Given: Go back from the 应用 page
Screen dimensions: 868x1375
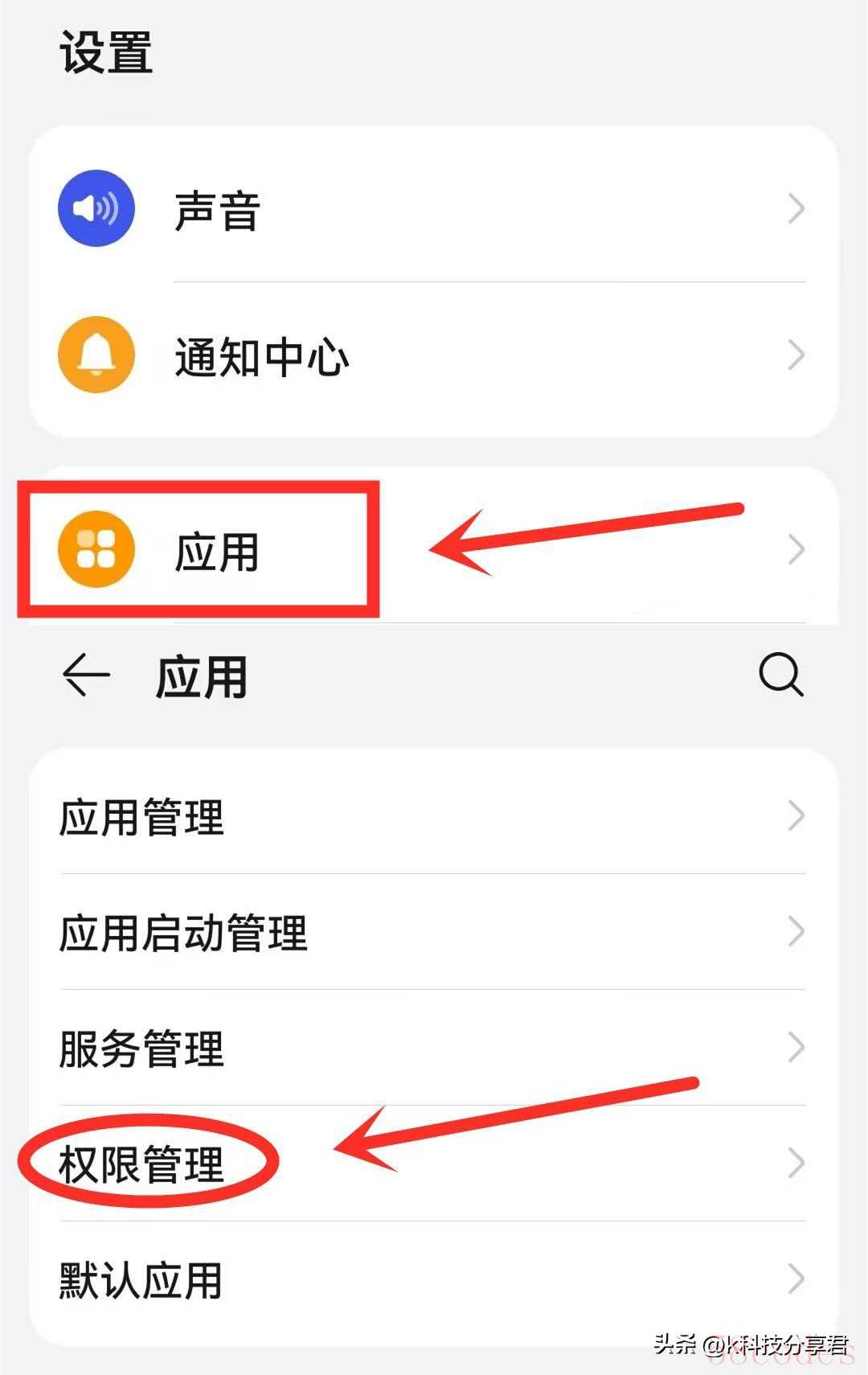Looking at the screenshot, I should [x=86, y=674].
